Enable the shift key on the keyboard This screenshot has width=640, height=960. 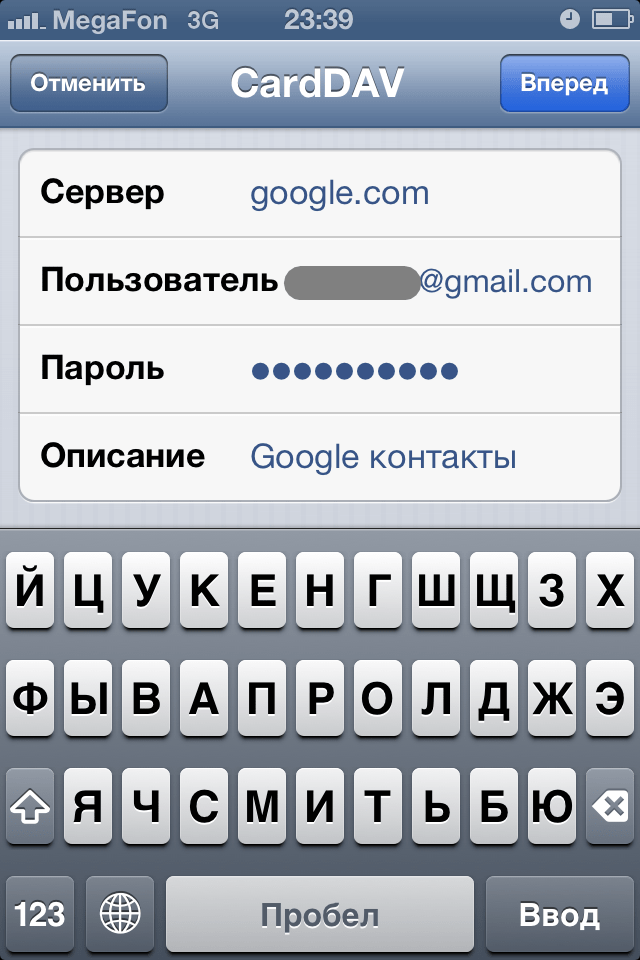31,806
